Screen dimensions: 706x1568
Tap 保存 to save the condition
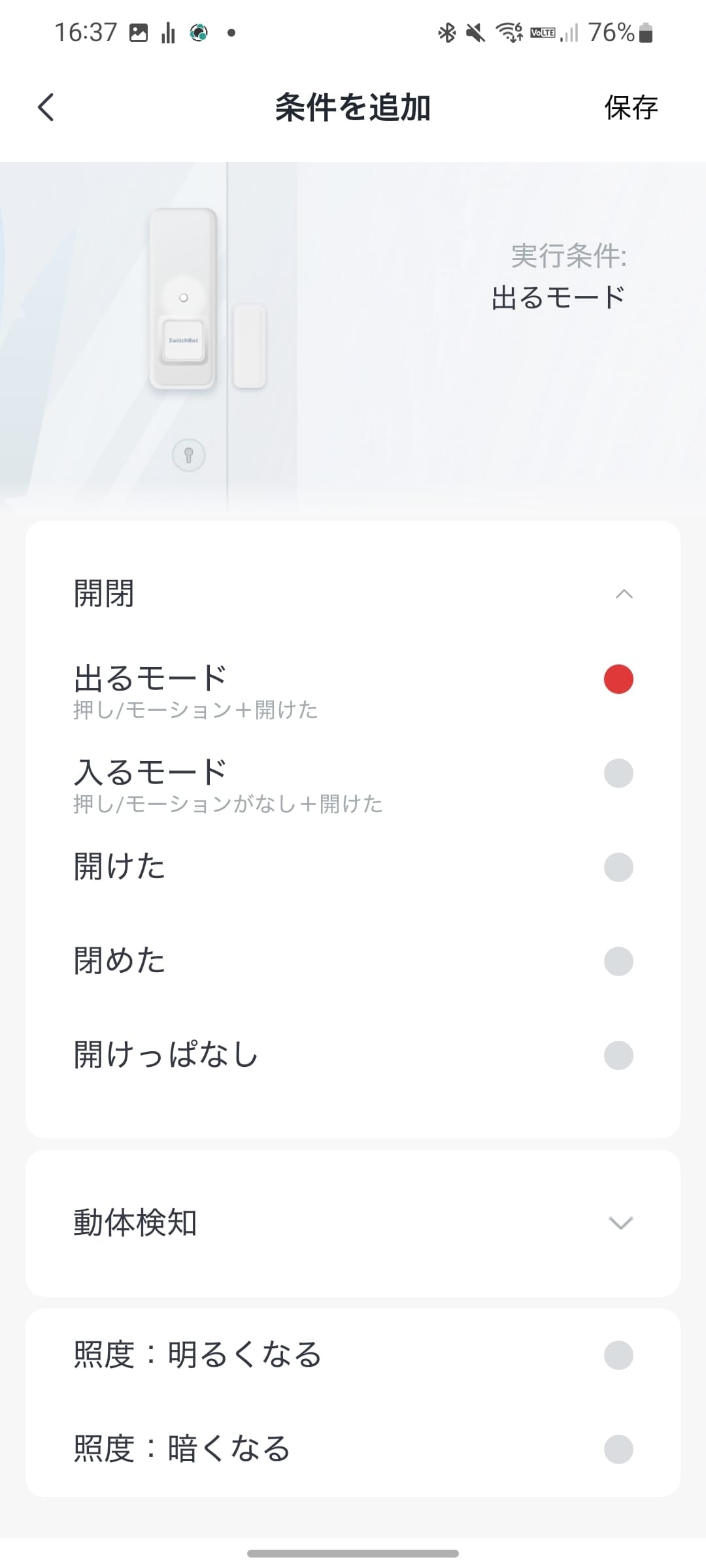pos(630,108)
